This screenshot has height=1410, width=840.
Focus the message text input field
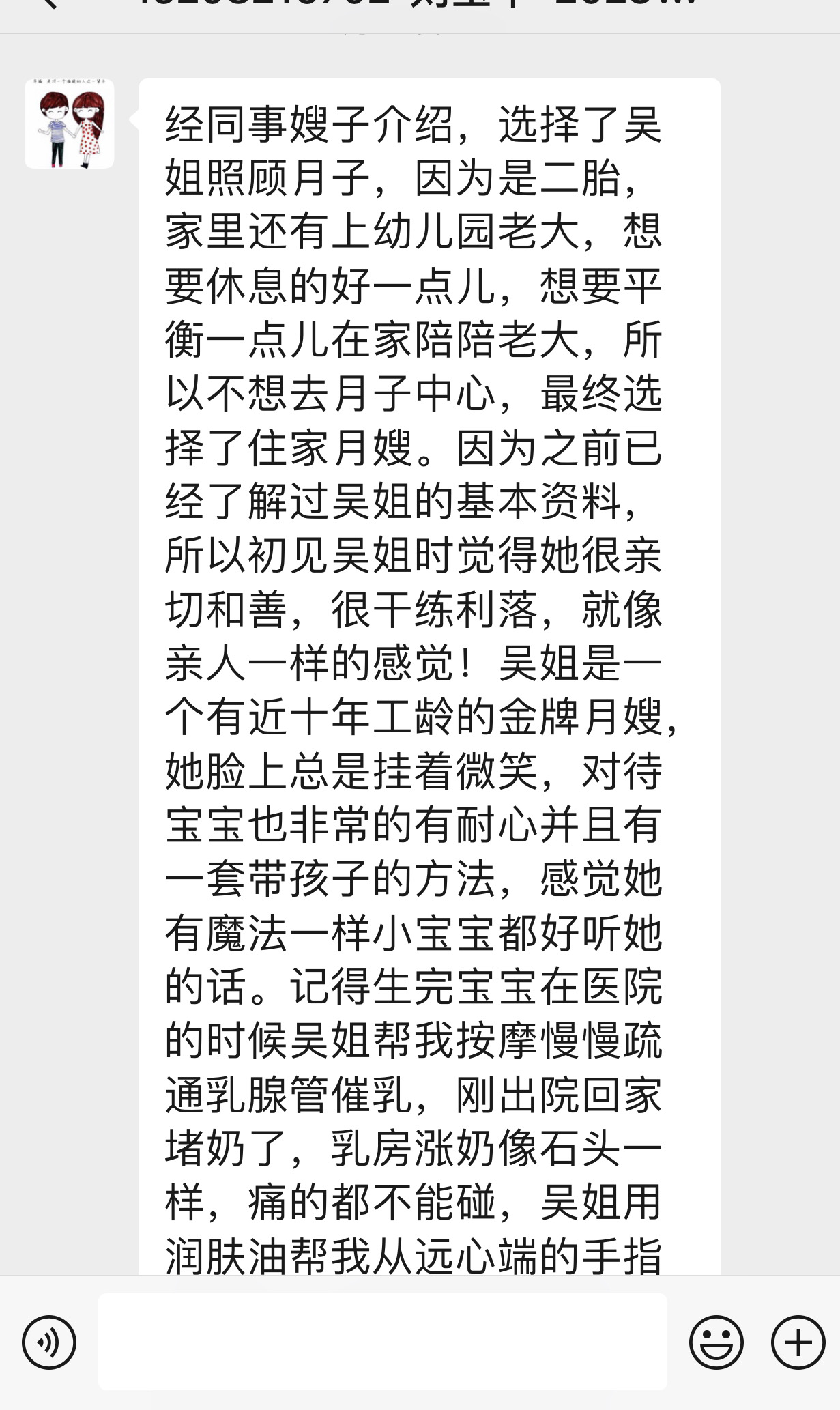(x=382, y=1341)
